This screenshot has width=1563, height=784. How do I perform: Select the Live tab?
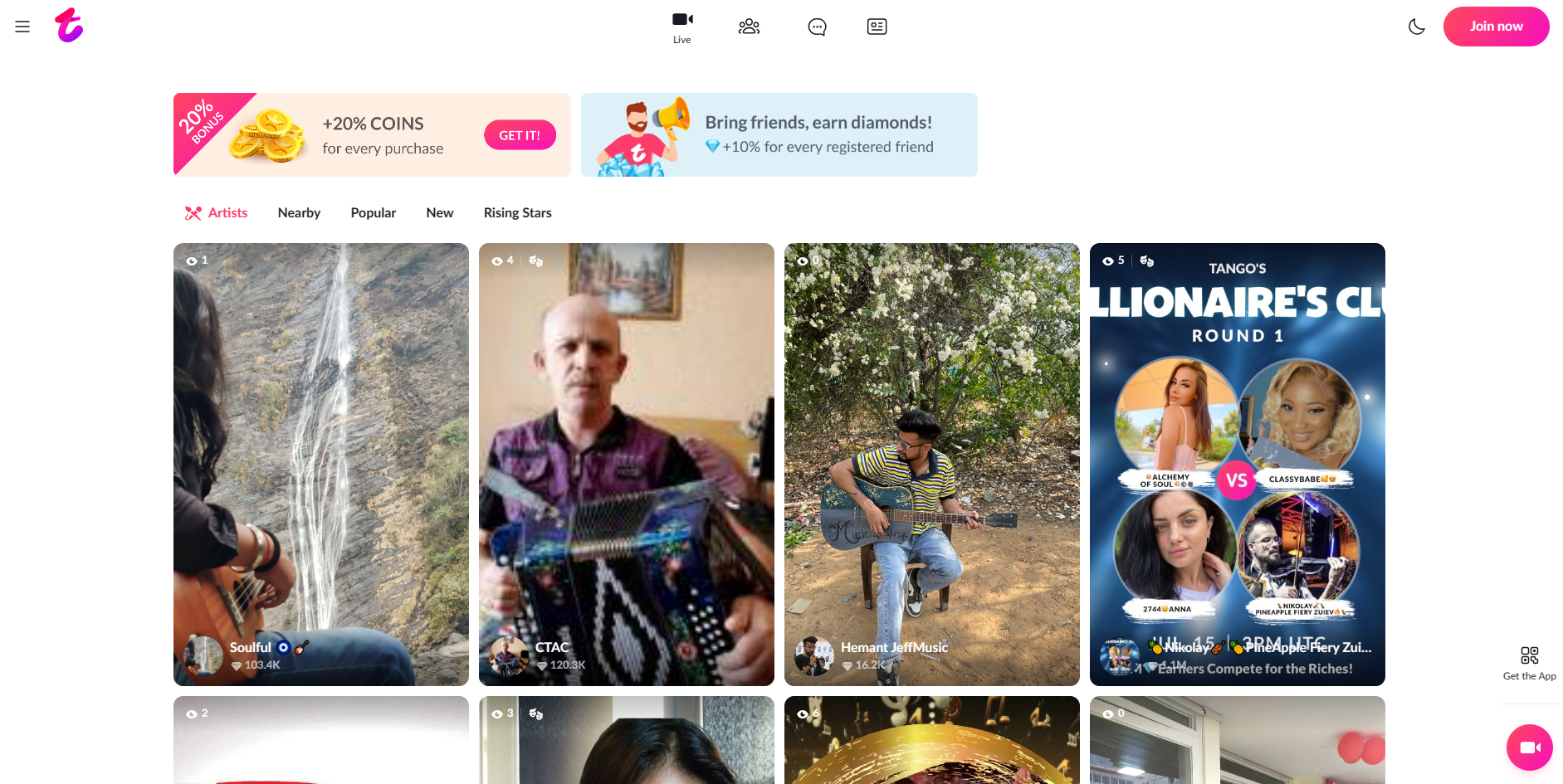click(x=682, y=27)
